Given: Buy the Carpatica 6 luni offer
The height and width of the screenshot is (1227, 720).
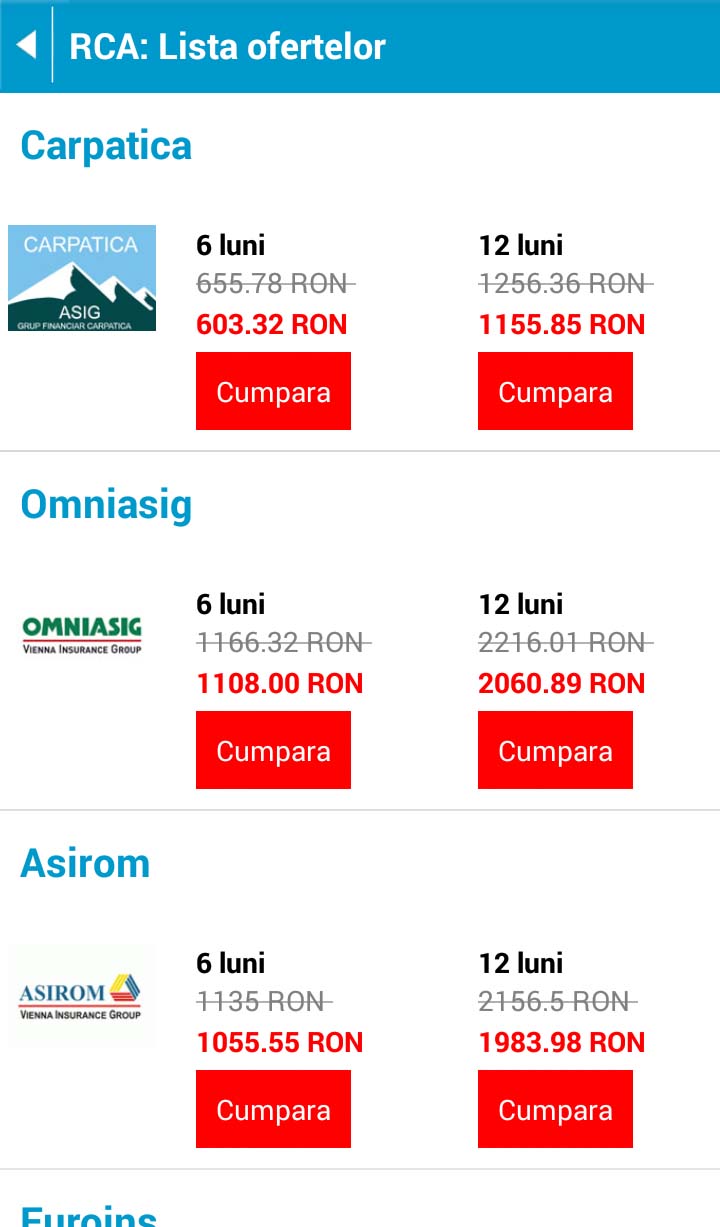Looking at the screenshot, I should pos(273,391).
